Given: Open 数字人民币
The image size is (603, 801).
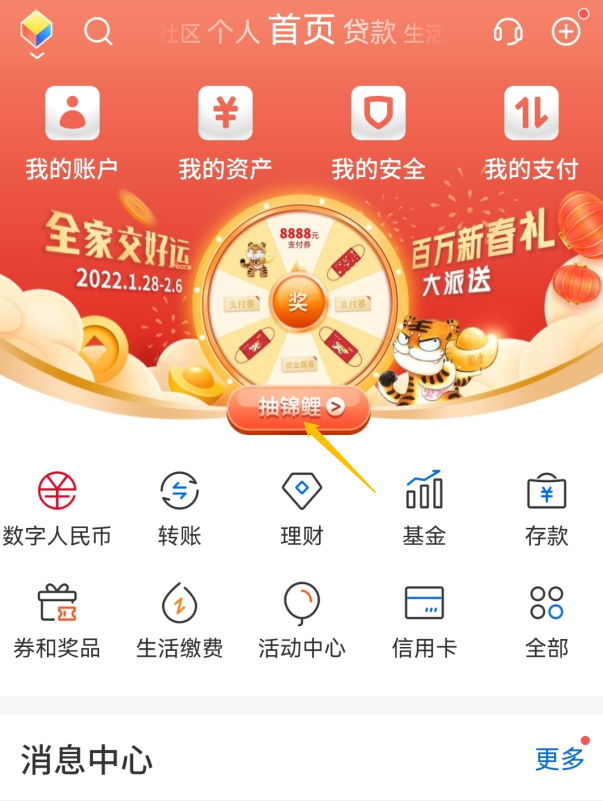Looking at the screenshot, I should 57,508.
